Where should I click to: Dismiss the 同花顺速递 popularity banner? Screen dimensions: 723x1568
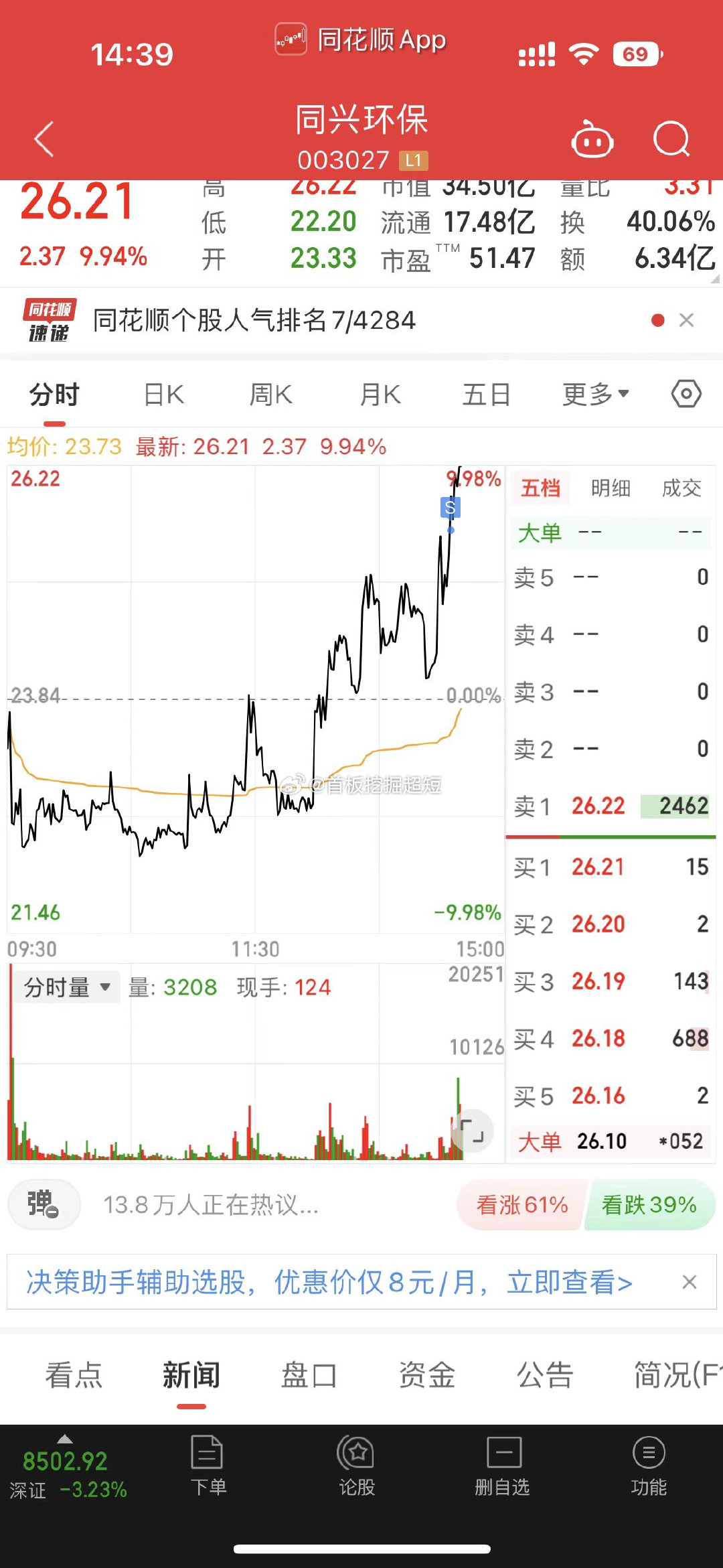[686, 320]
